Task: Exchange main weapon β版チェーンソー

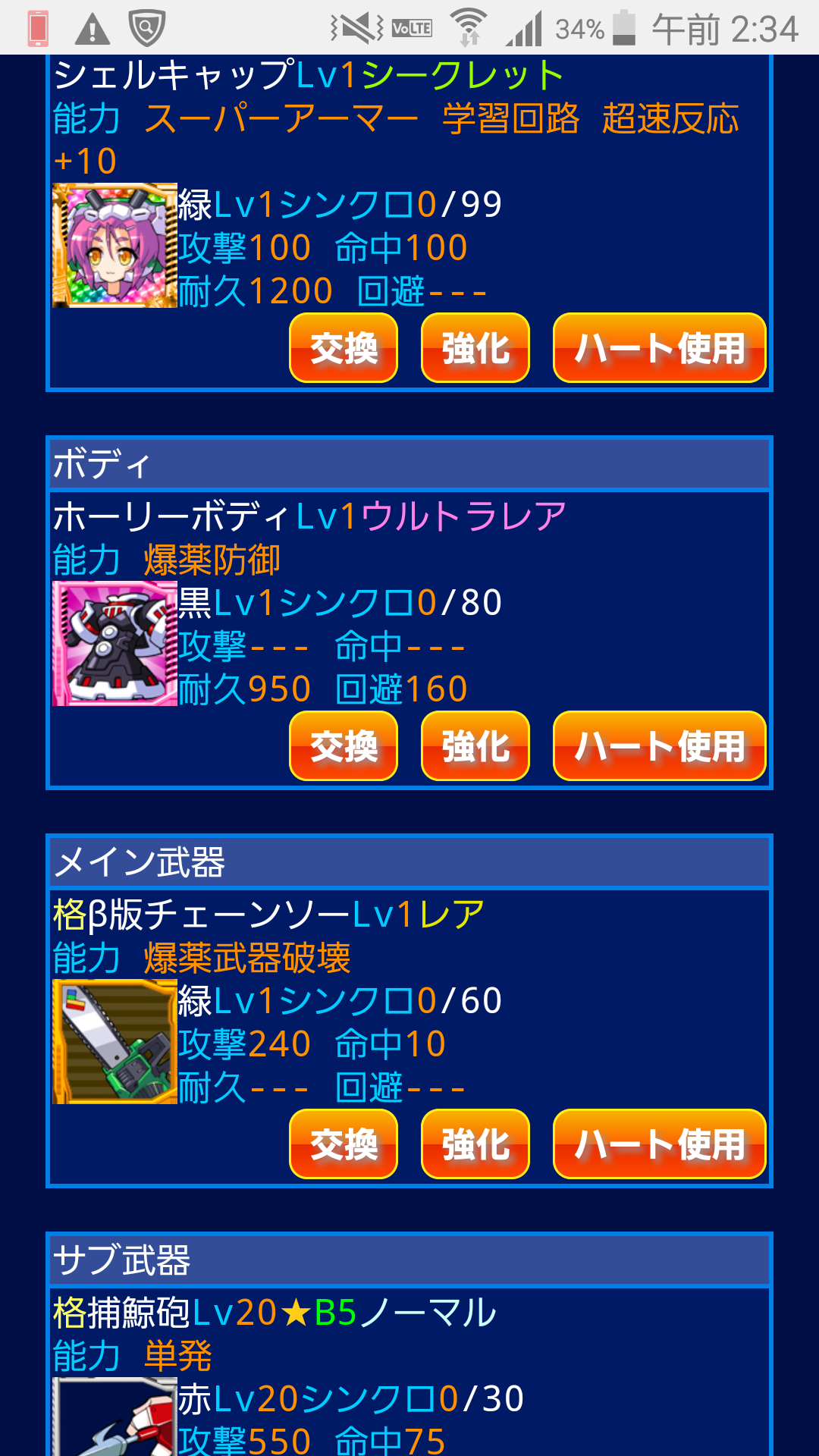Action: coord(344,1144)
